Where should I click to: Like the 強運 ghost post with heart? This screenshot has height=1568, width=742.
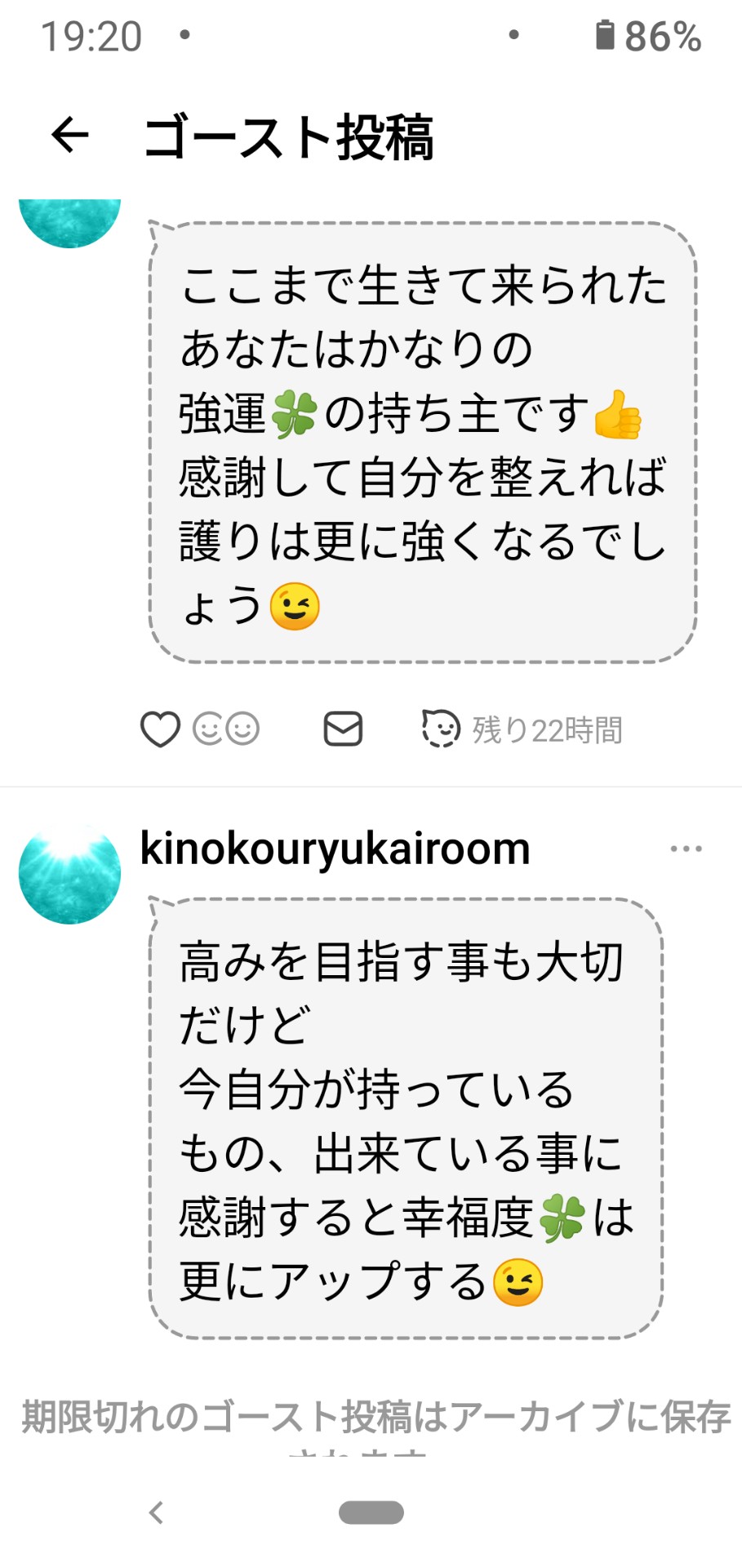160,729
